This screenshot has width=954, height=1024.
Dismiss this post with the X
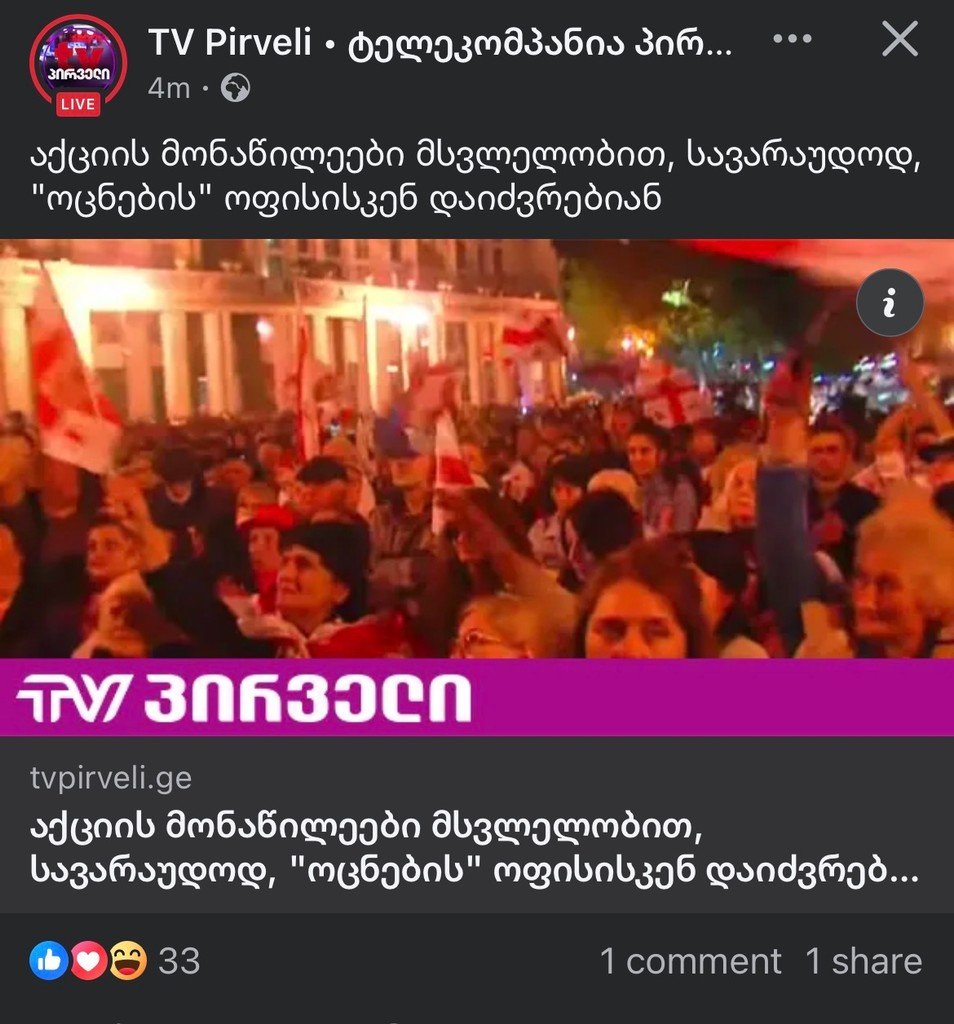coord(899,40)
